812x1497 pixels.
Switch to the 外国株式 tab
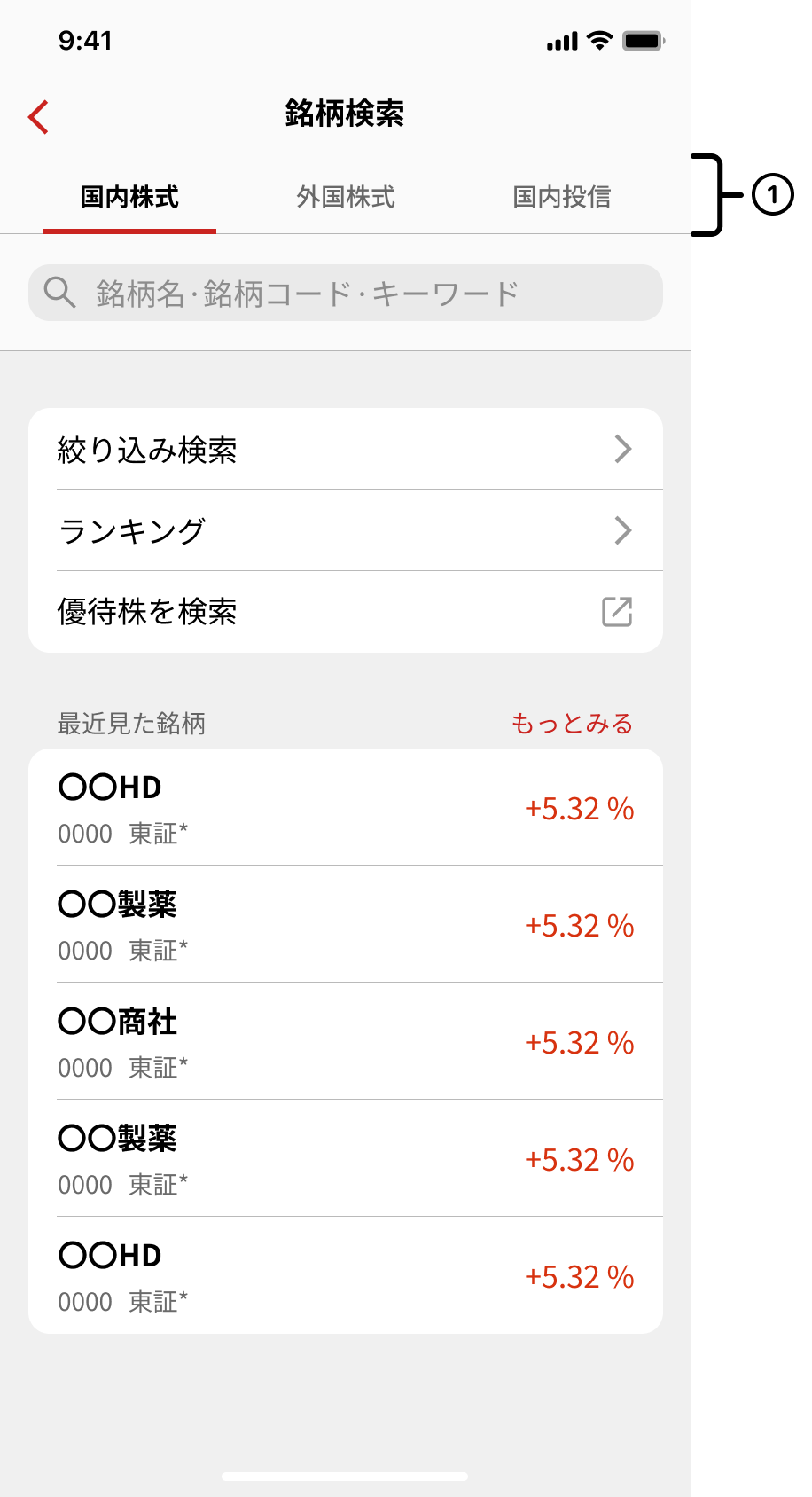[345, 198]
